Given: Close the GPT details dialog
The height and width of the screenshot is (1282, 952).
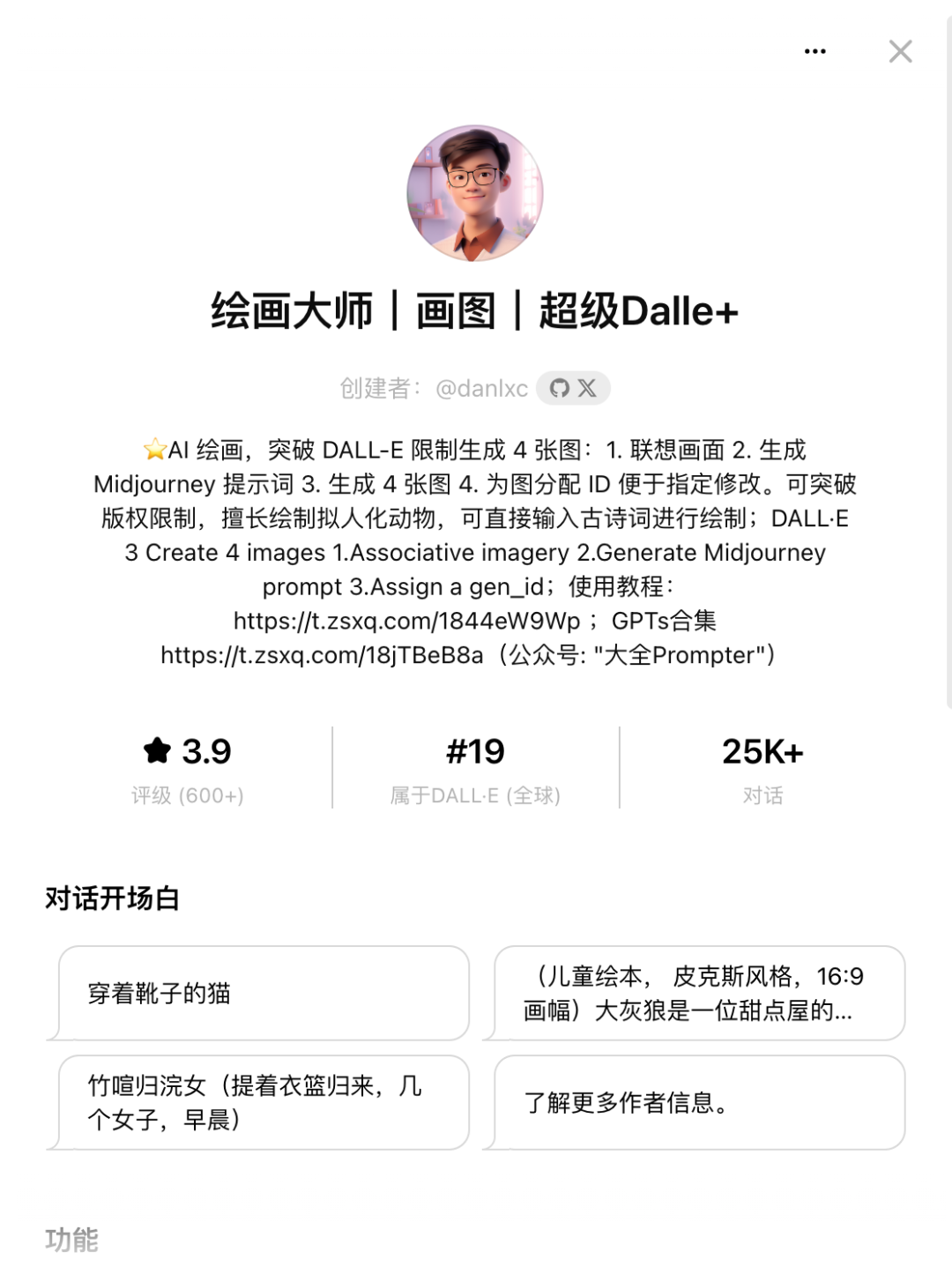Looking at the screenshot, I should coord(900,52).
